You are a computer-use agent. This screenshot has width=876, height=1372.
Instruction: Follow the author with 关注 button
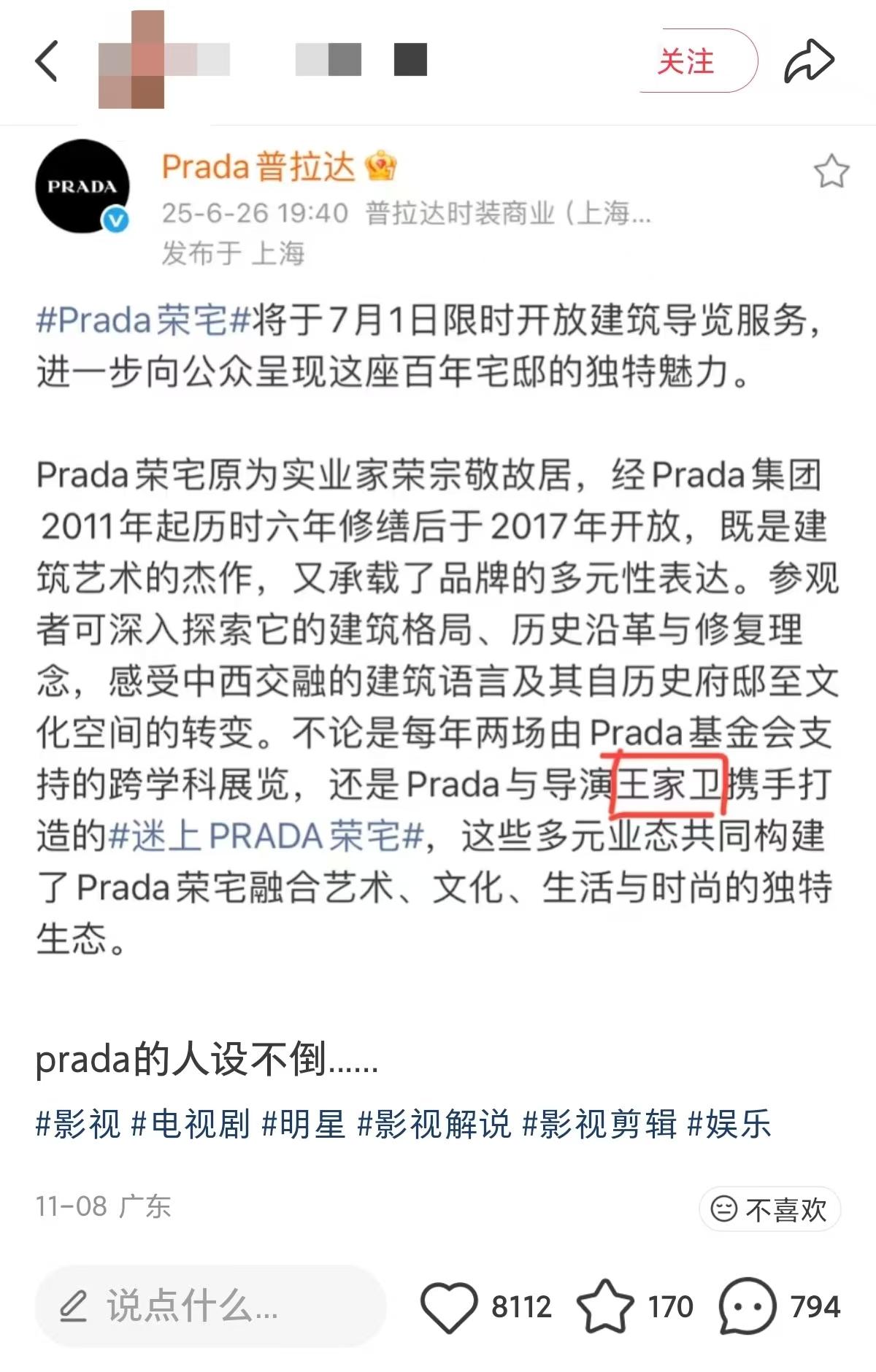tap(687, 61)
